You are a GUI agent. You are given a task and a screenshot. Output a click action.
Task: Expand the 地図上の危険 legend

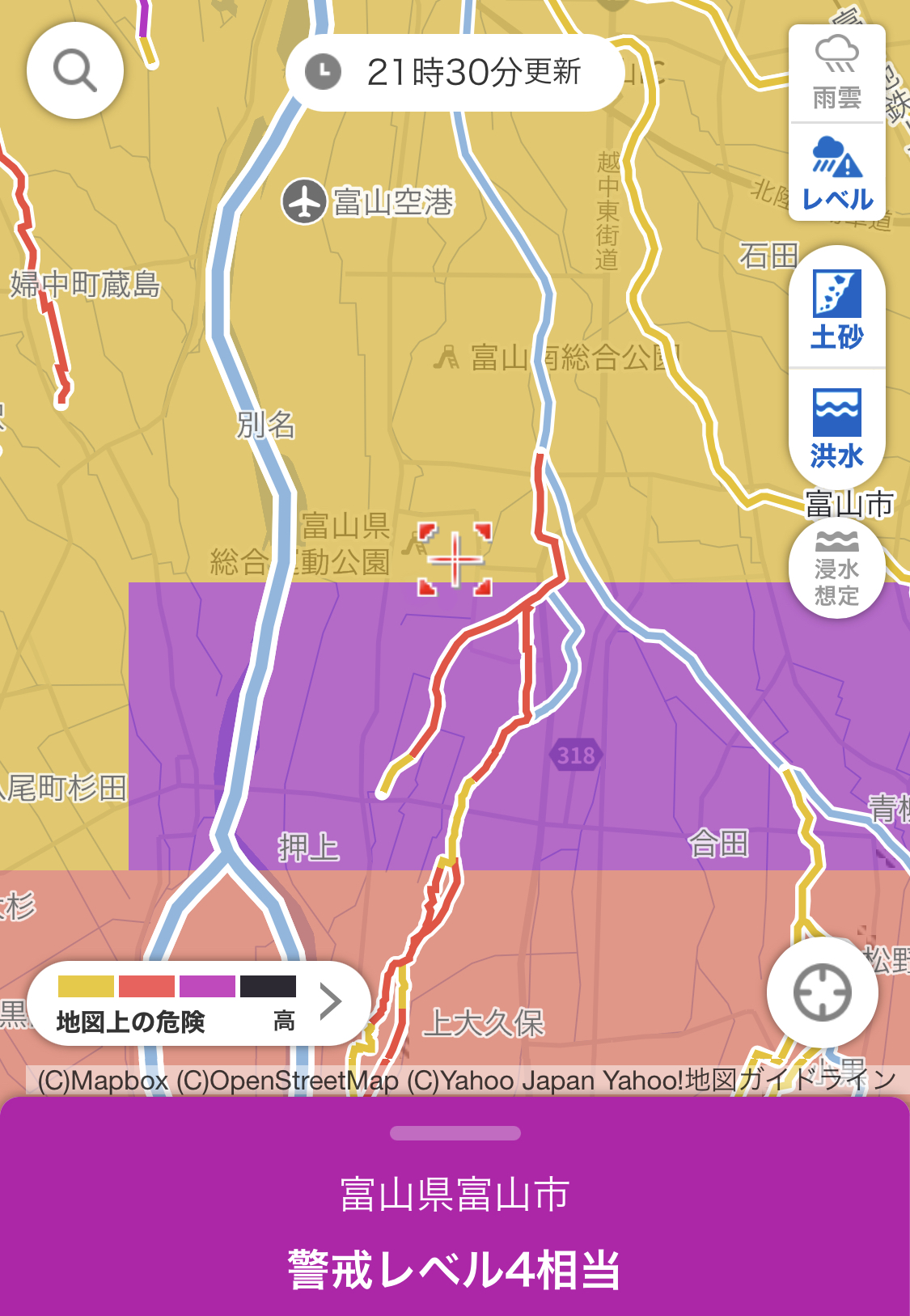point(199,1003)
